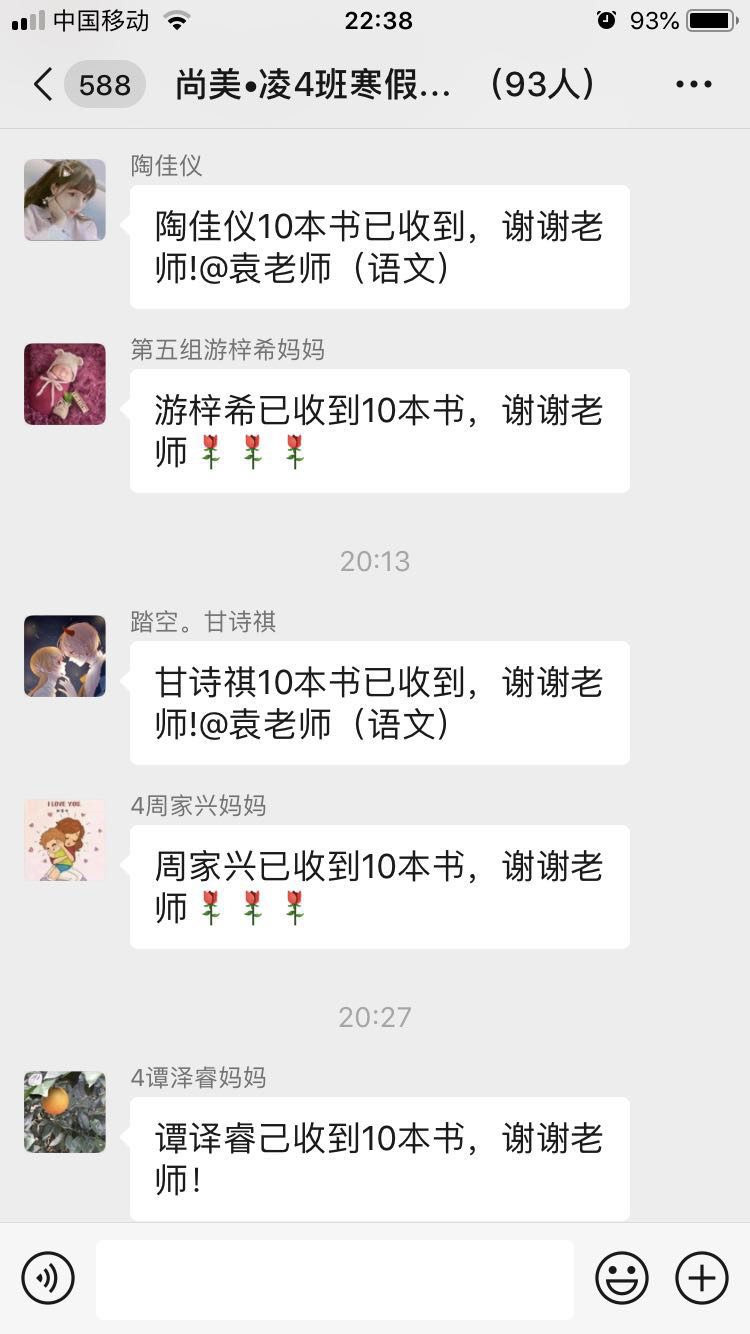Open 陶佳仪's profile avatar
This screenshot has width=750, height=1334.
pyautogui.click(x=65, y=200)
